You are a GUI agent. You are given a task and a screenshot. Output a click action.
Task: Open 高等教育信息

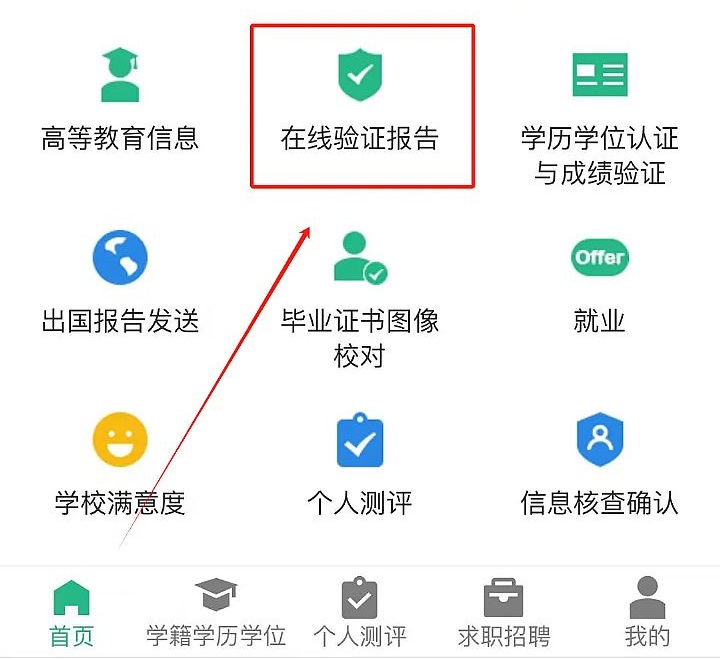120,100
